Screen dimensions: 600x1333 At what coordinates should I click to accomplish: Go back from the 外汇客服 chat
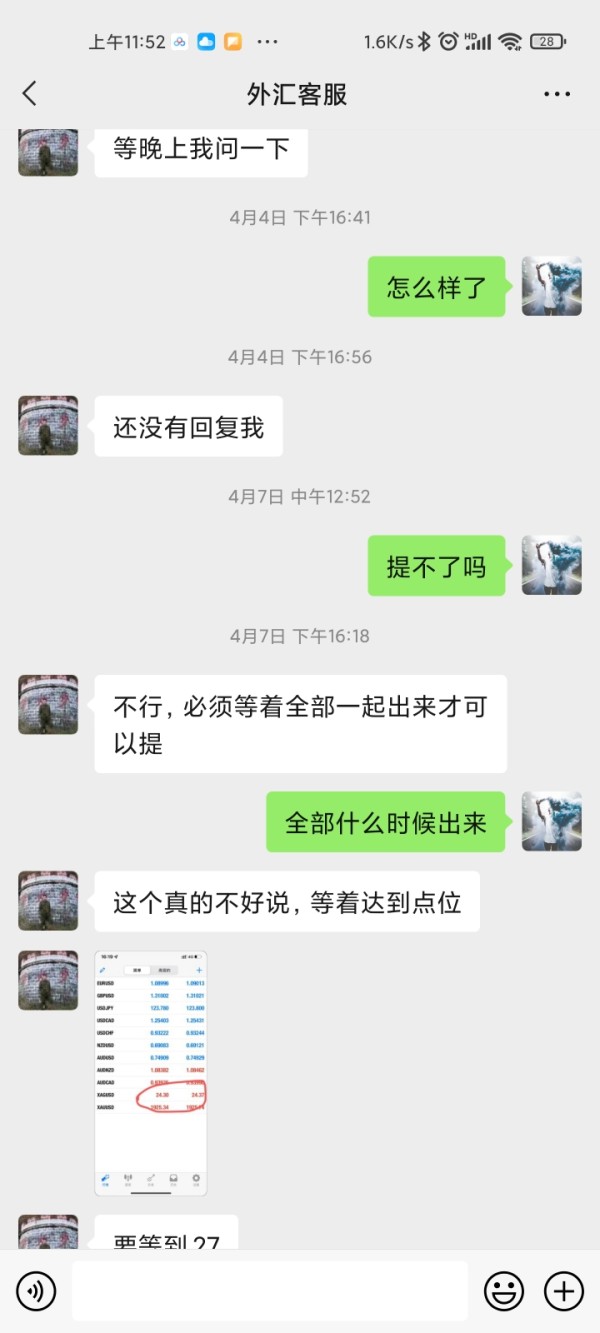[x=29, y=94]
